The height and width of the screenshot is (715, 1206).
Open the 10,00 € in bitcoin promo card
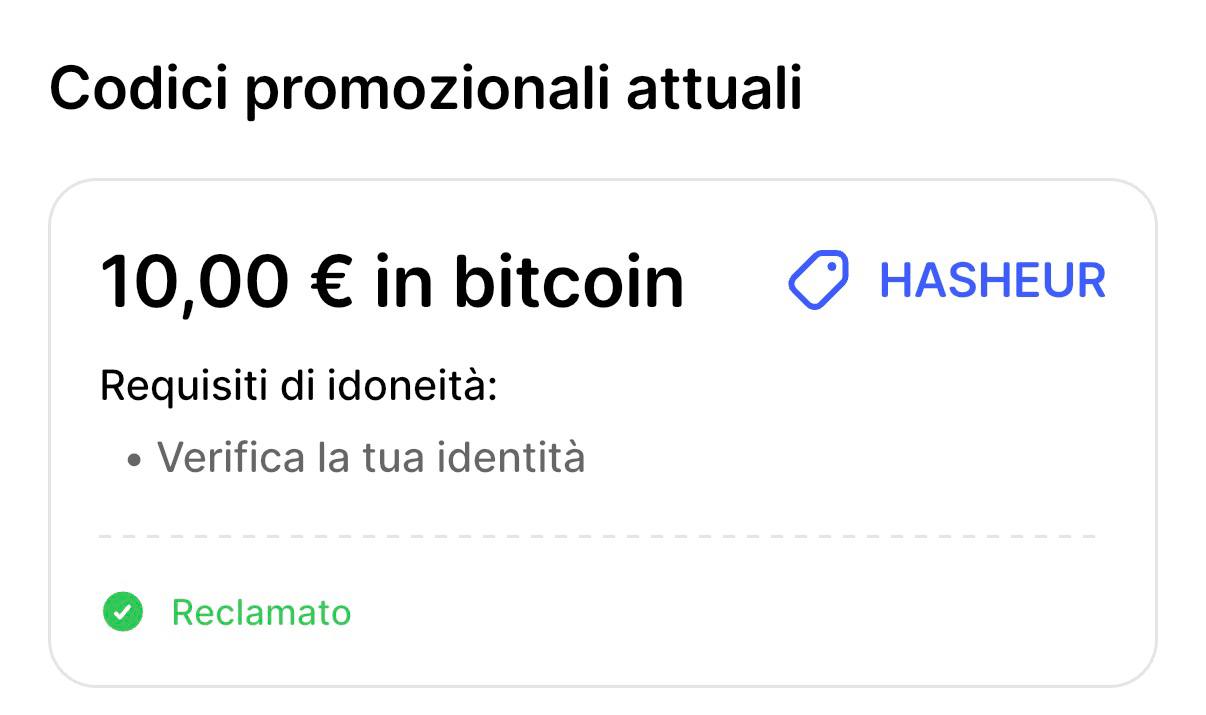point(392,282)
